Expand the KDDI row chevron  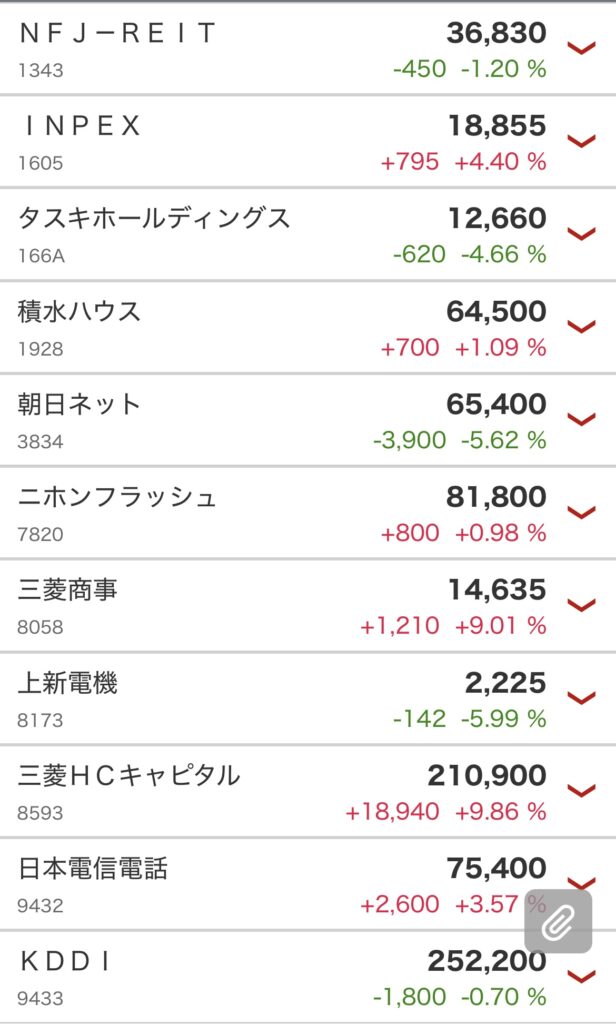(581, 976)
